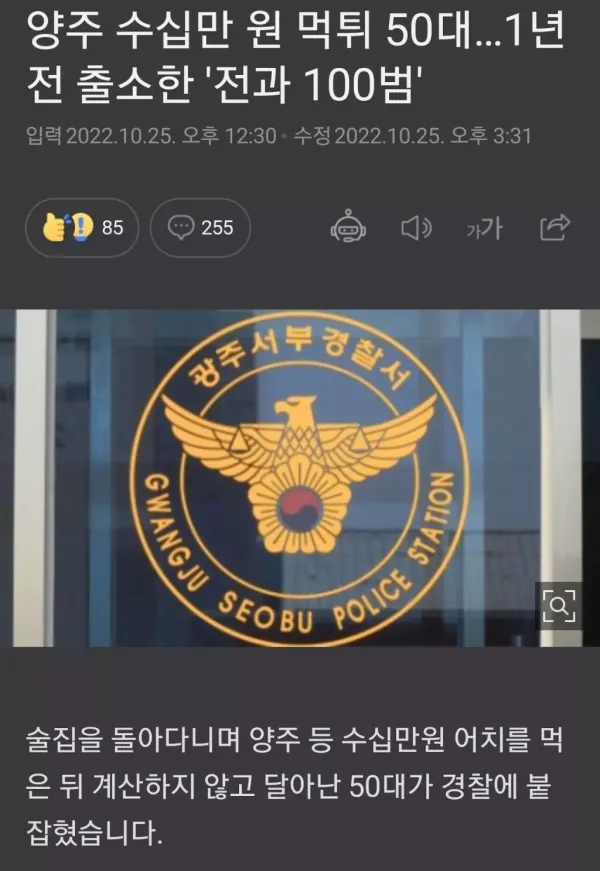Image resolution: width=600 pixels, height=871 pixels.
Task: Listen to the article with speaker icon
Action: pyautogui.click(x=415, y=228)
